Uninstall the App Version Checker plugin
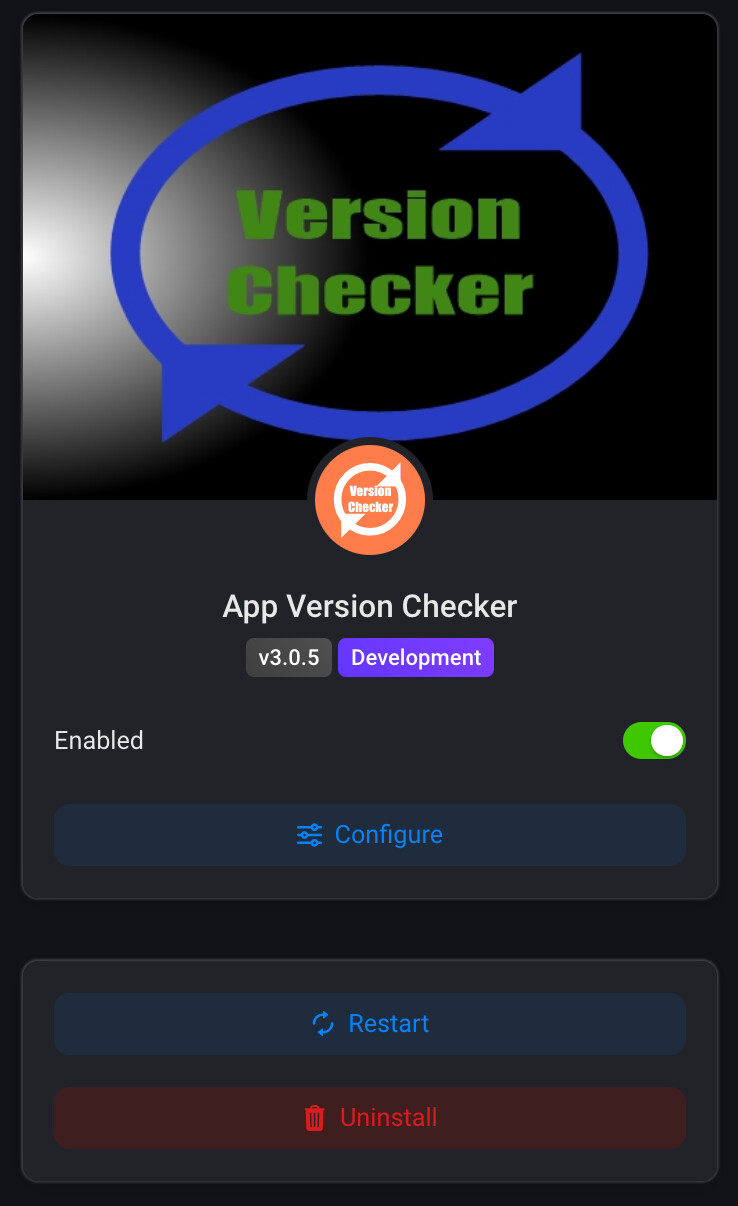This screenshot has width=738, height=1206. (x=369, y=1118)
